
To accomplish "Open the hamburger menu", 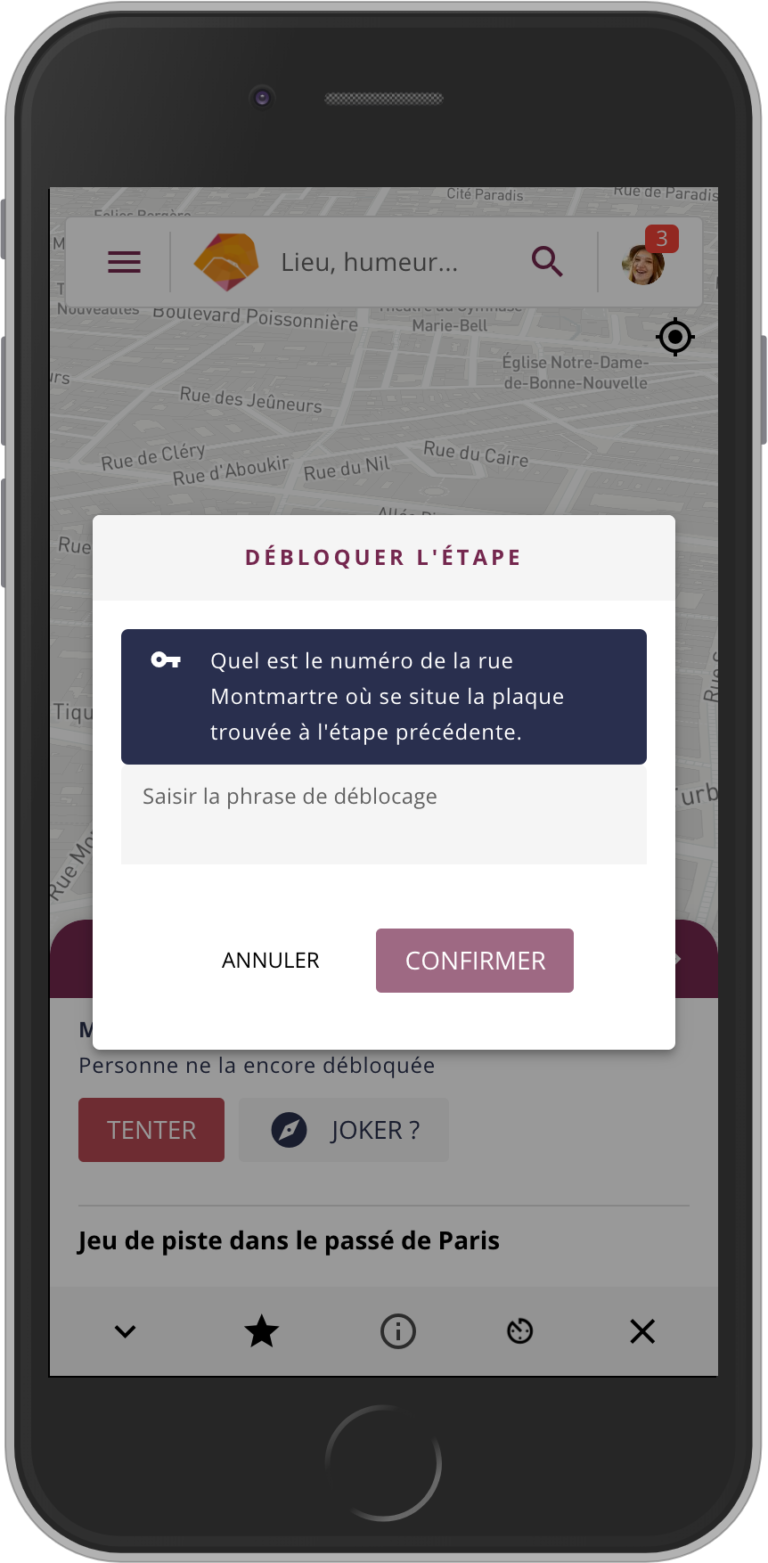I will click(x=124, y=262).
